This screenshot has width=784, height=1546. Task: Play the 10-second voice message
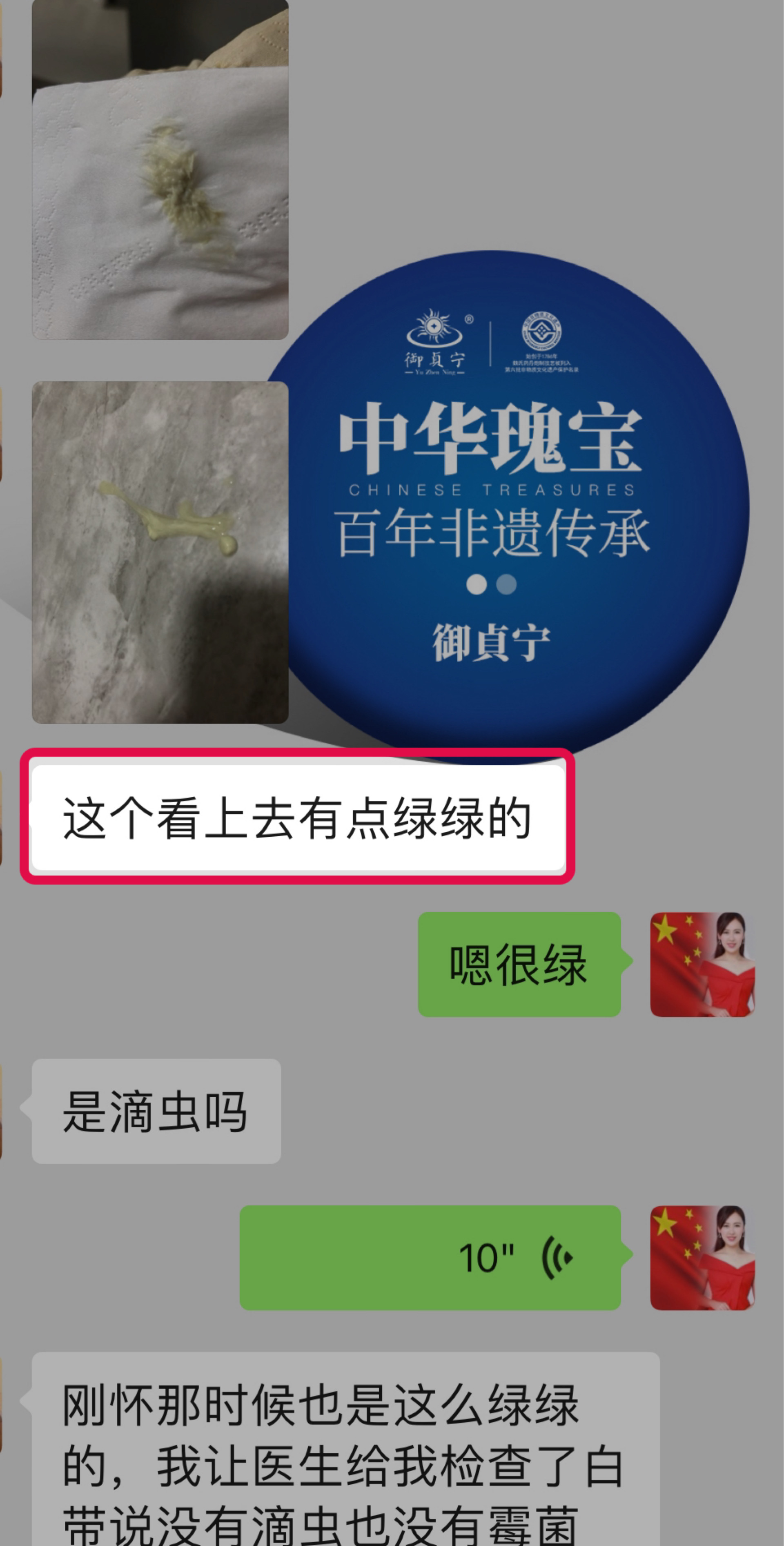(x=430, y=1257)
